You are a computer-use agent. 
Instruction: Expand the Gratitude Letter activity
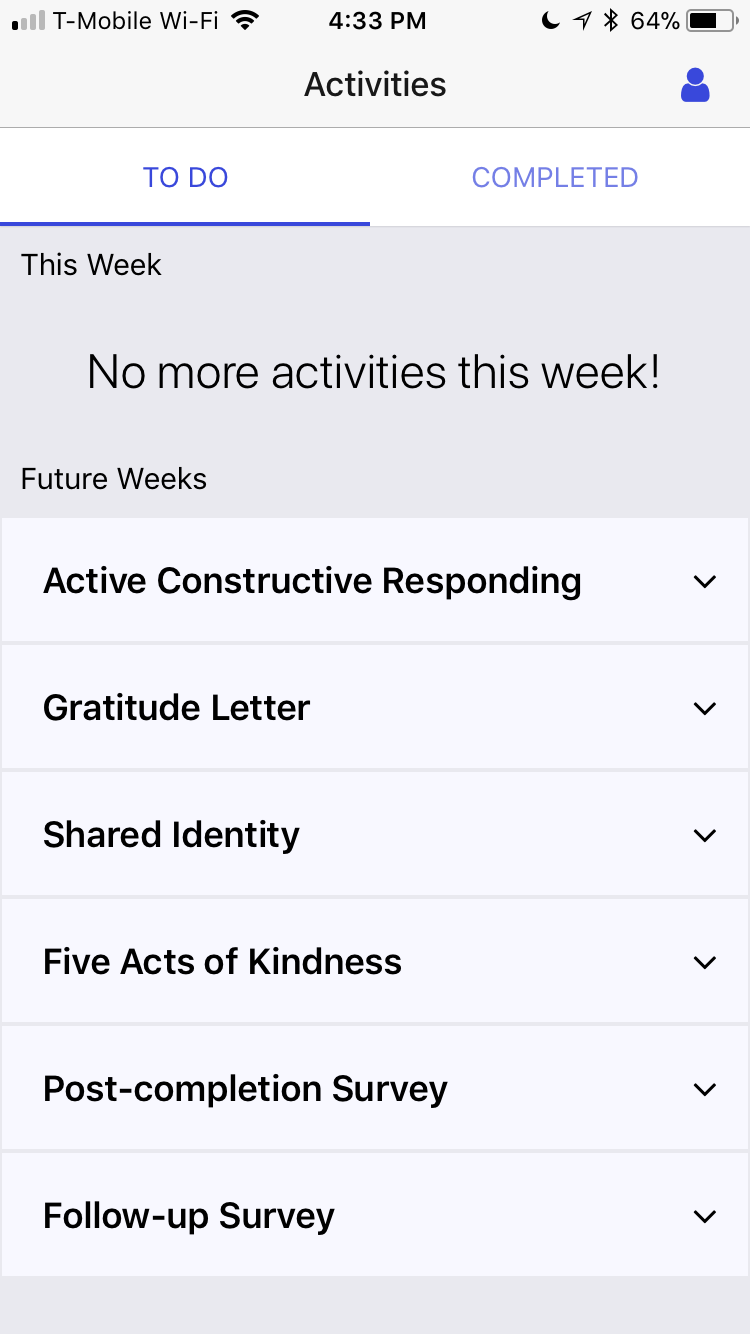tap(705, 708)
